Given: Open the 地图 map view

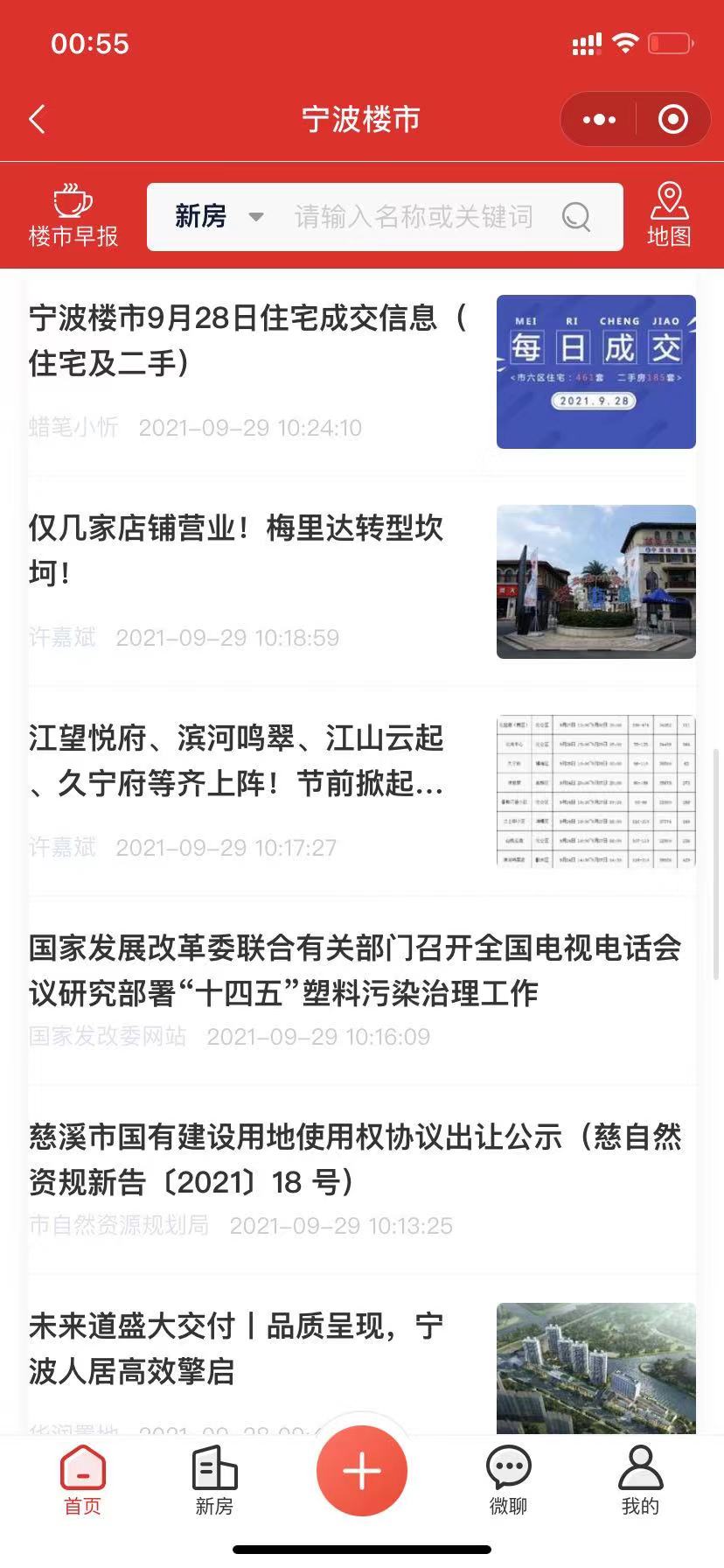Looking at the screenshot, I should 669,215.
